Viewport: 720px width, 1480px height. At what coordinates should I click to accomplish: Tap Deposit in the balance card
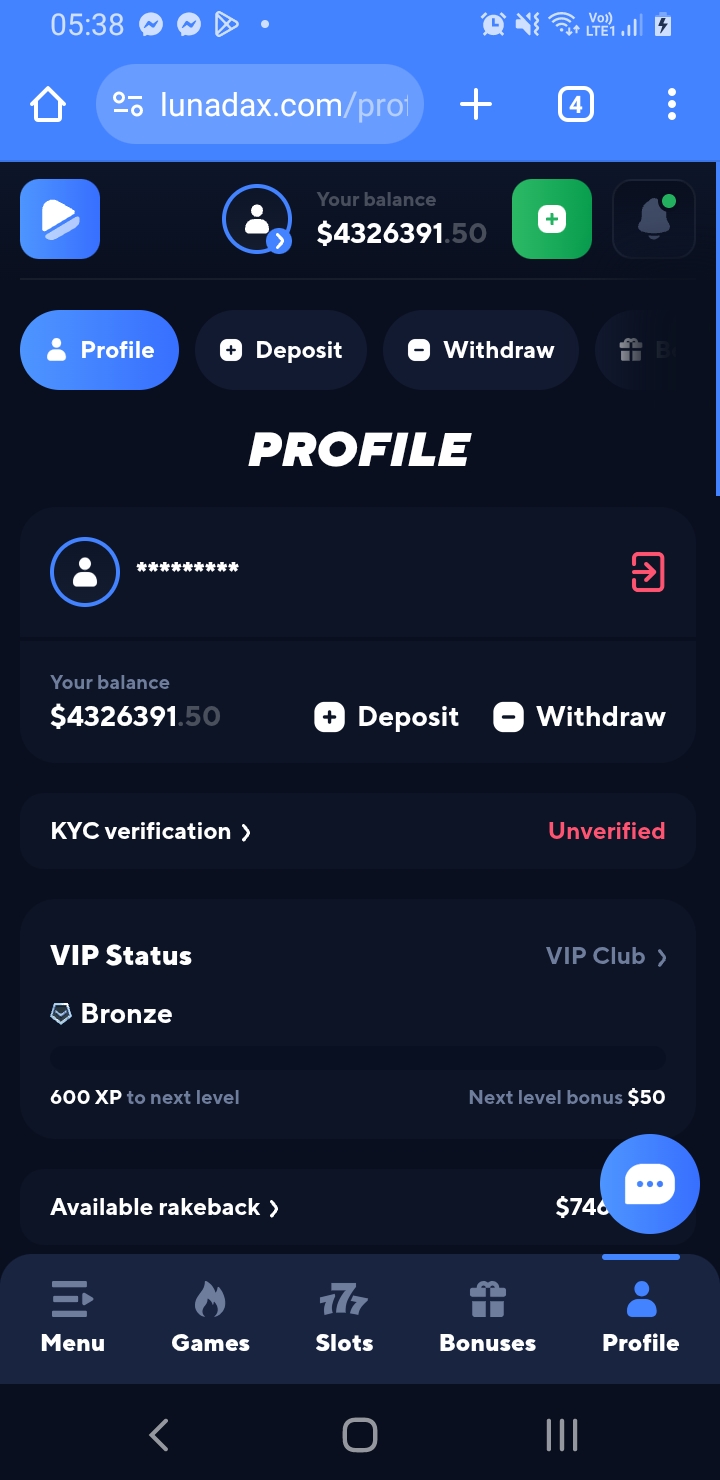click(387, 717)
